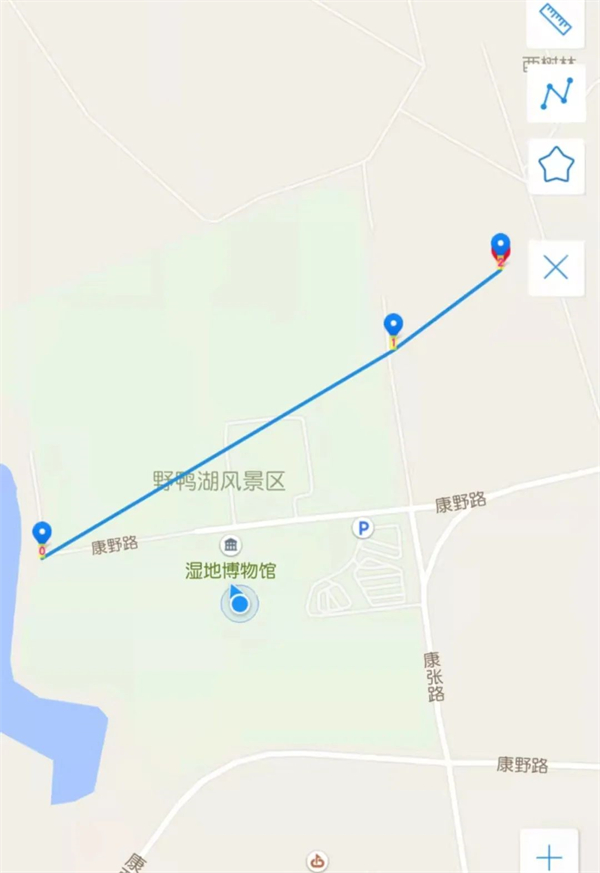Open the 湿地博物馆 museum place marker
600x873 pixels.
231,545
